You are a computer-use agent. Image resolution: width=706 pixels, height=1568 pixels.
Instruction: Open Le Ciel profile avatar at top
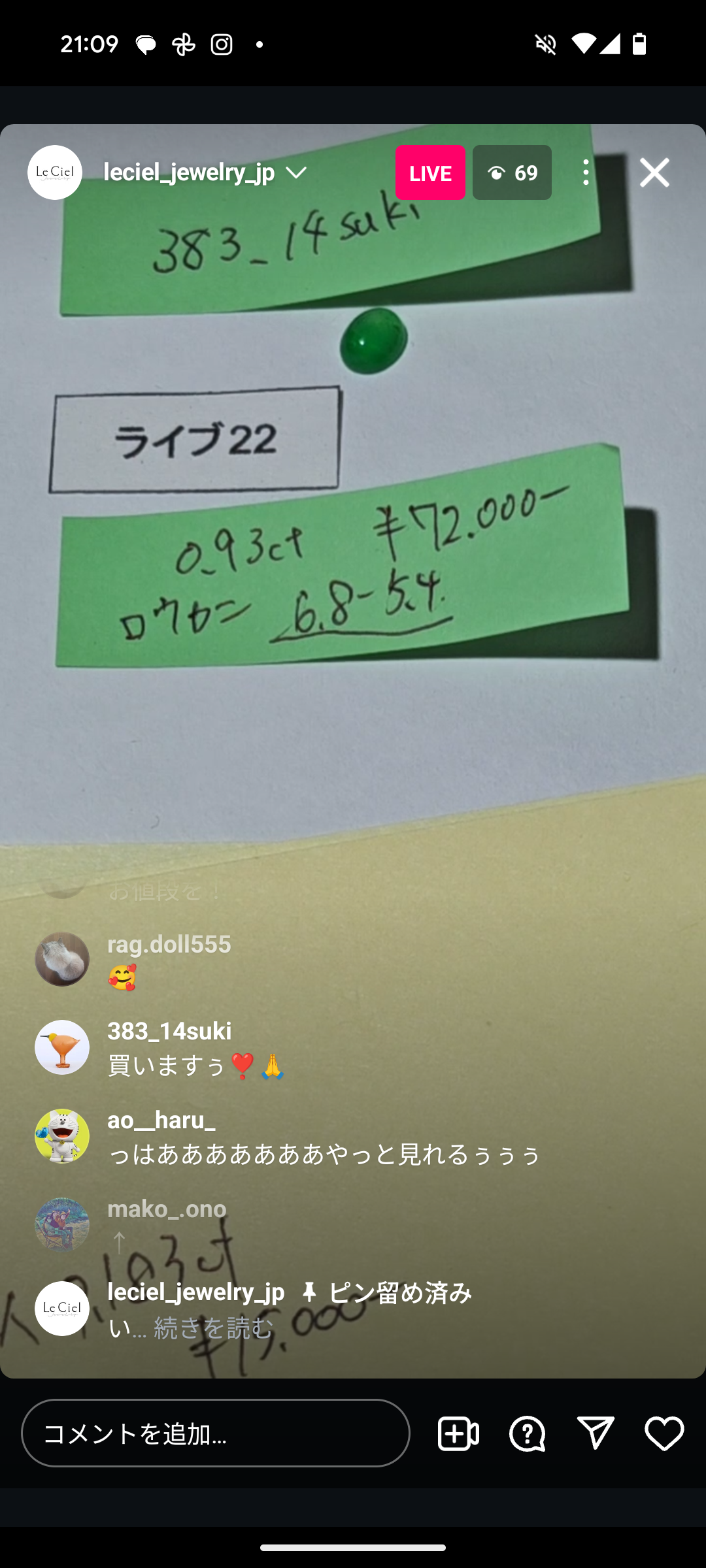click(x=54, y=172)
